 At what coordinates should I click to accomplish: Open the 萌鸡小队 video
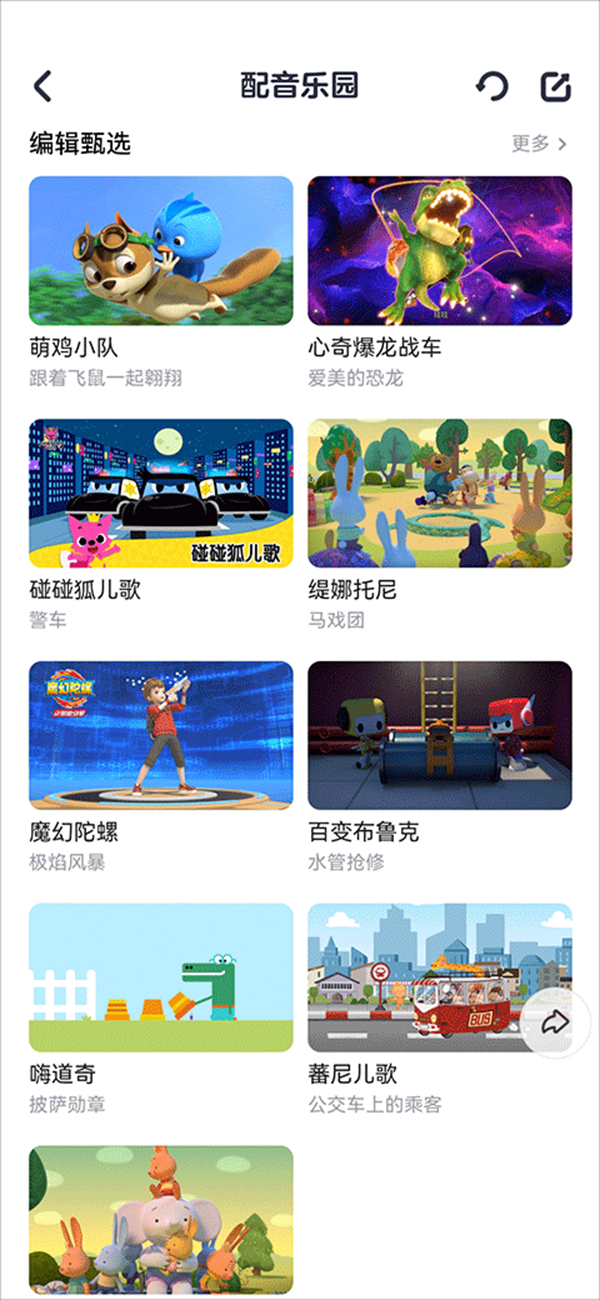coord(161,251)
